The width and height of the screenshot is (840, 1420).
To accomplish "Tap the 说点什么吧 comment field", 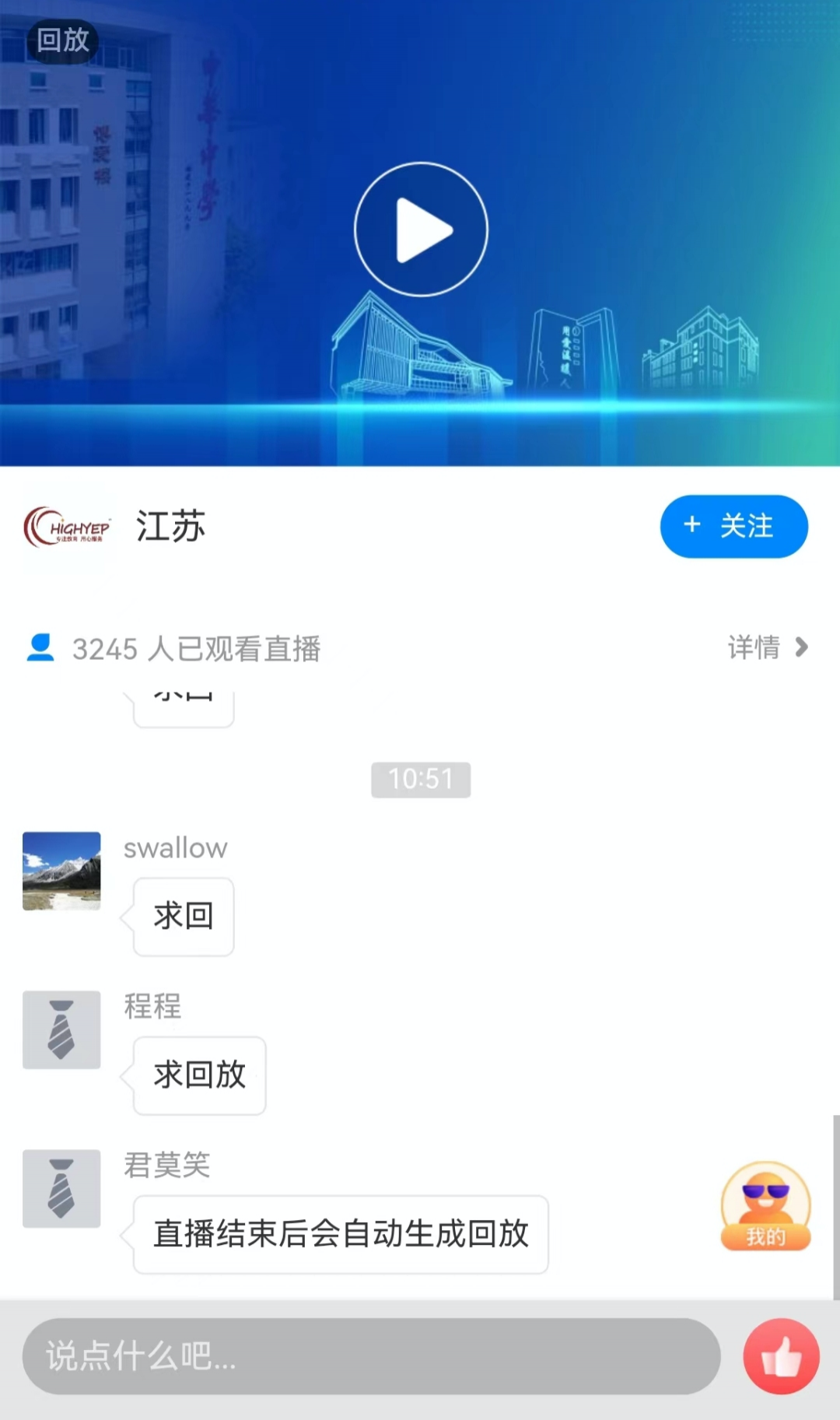I will point(371,1356).
